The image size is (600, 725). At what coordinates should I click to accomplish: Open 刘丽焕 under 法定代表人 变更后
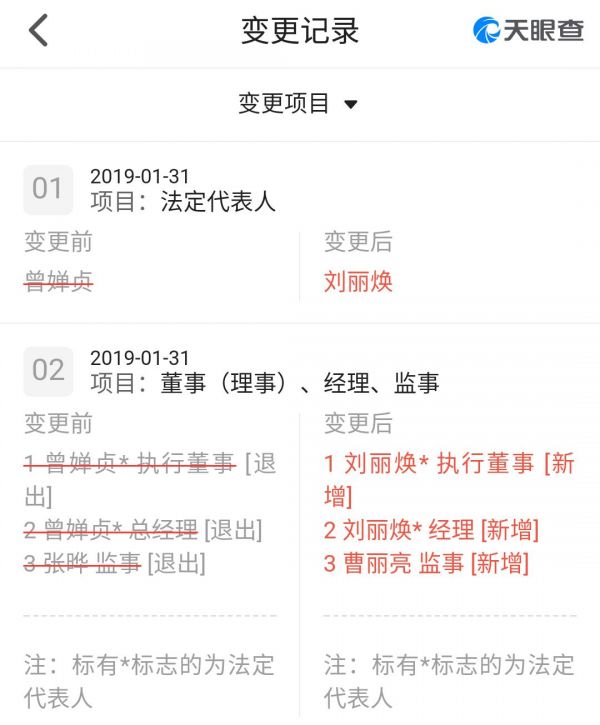click(358, 281)
